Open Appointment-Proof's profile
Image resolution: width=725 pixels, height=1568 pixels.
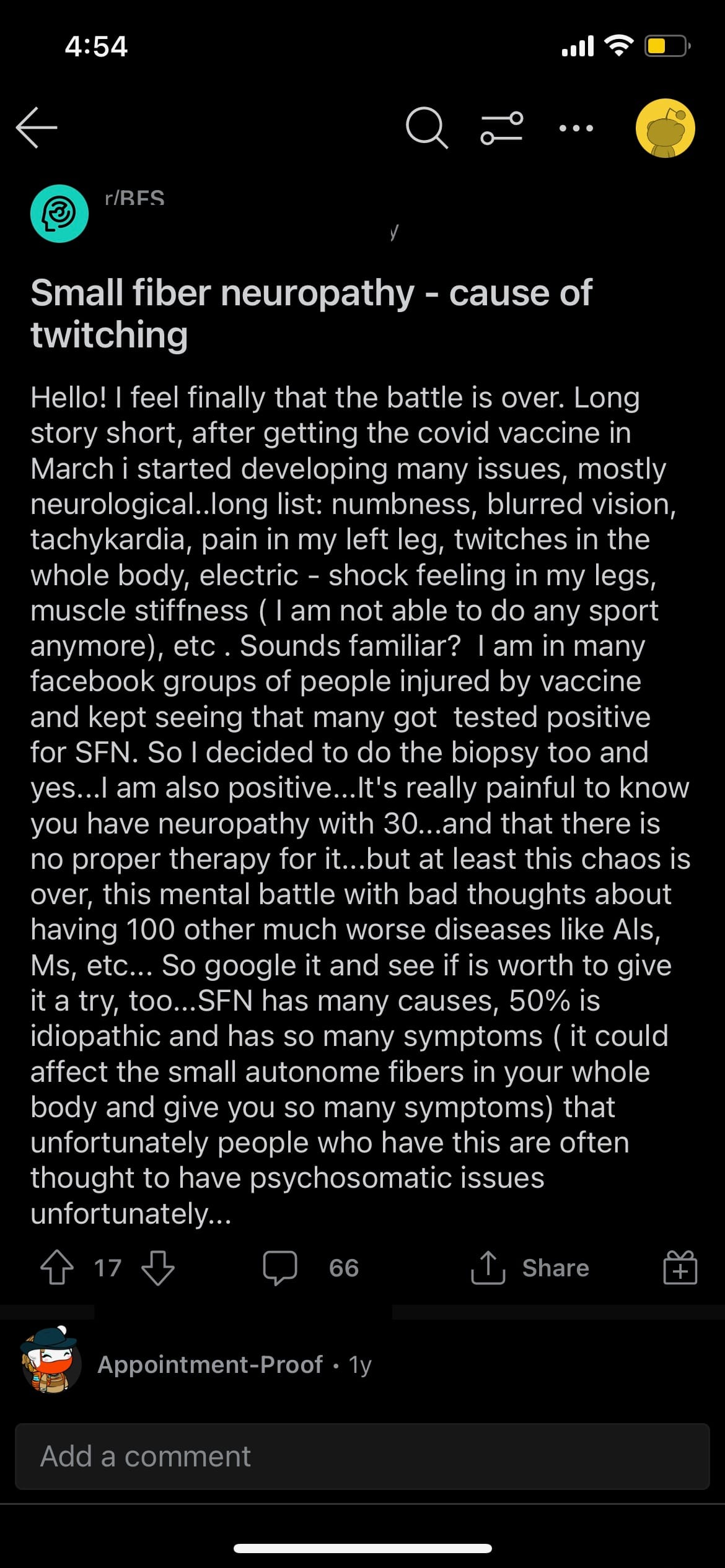(210, 1364)
